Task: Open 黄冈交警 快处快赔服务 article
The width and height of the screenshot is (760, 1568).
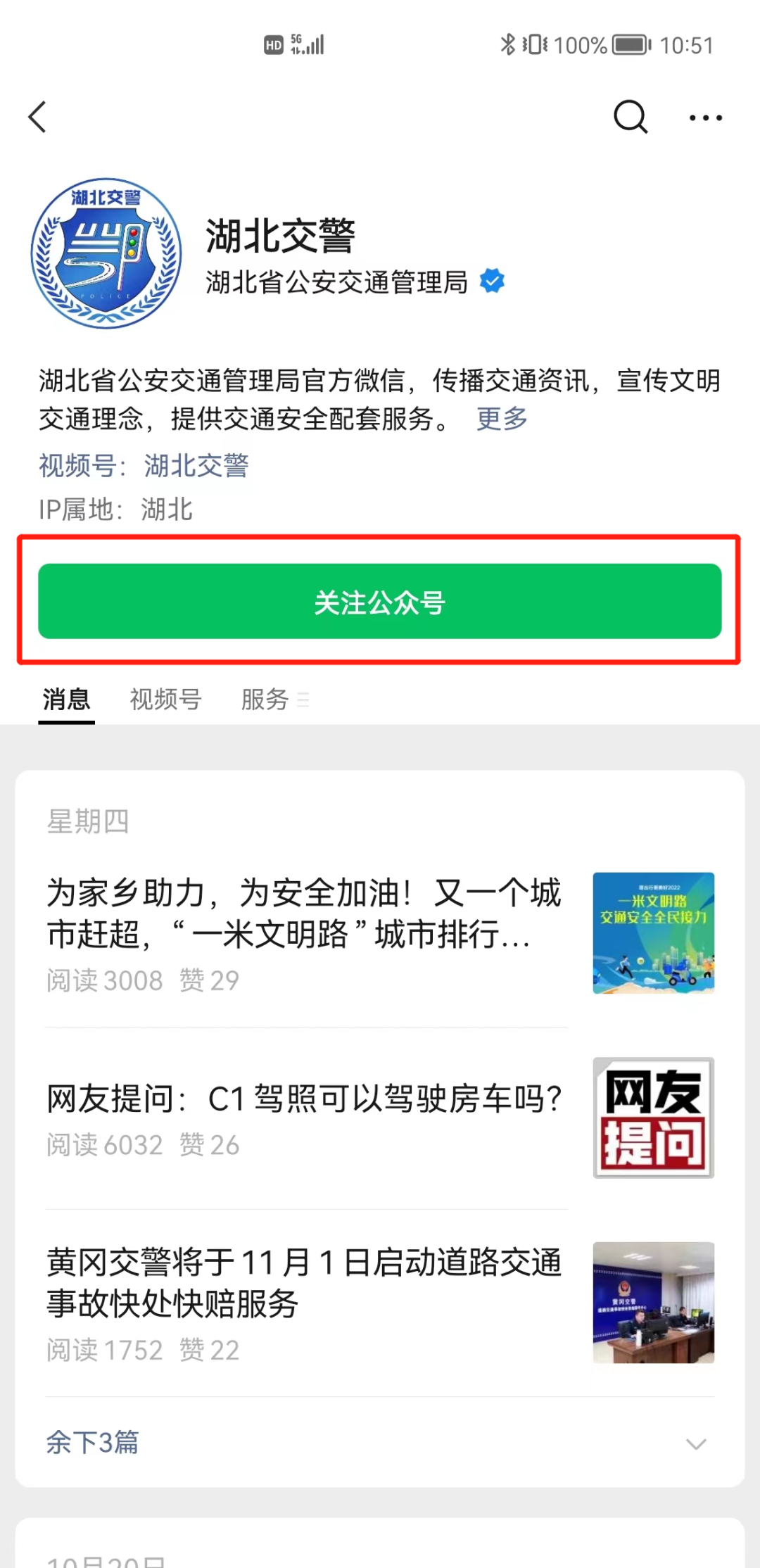Action: click(304, 1282)
